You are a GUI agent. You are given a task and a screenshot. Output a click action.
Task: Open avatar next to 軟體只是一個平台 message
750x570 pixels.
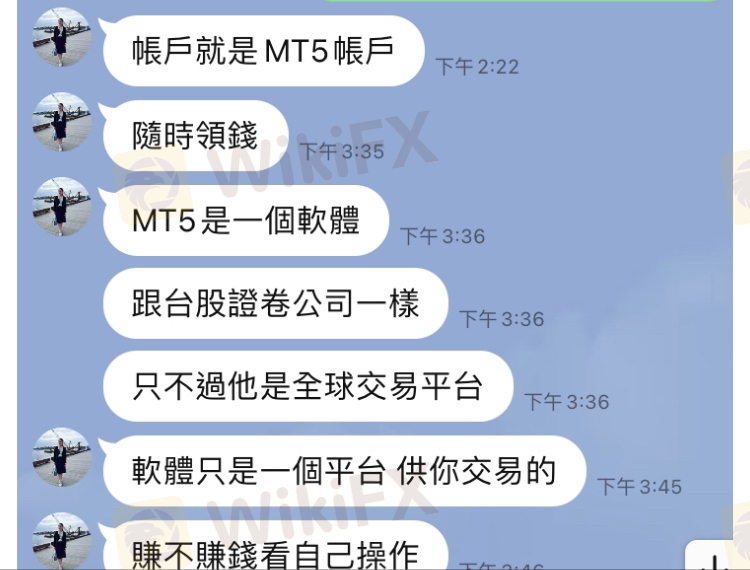[63, 457]
